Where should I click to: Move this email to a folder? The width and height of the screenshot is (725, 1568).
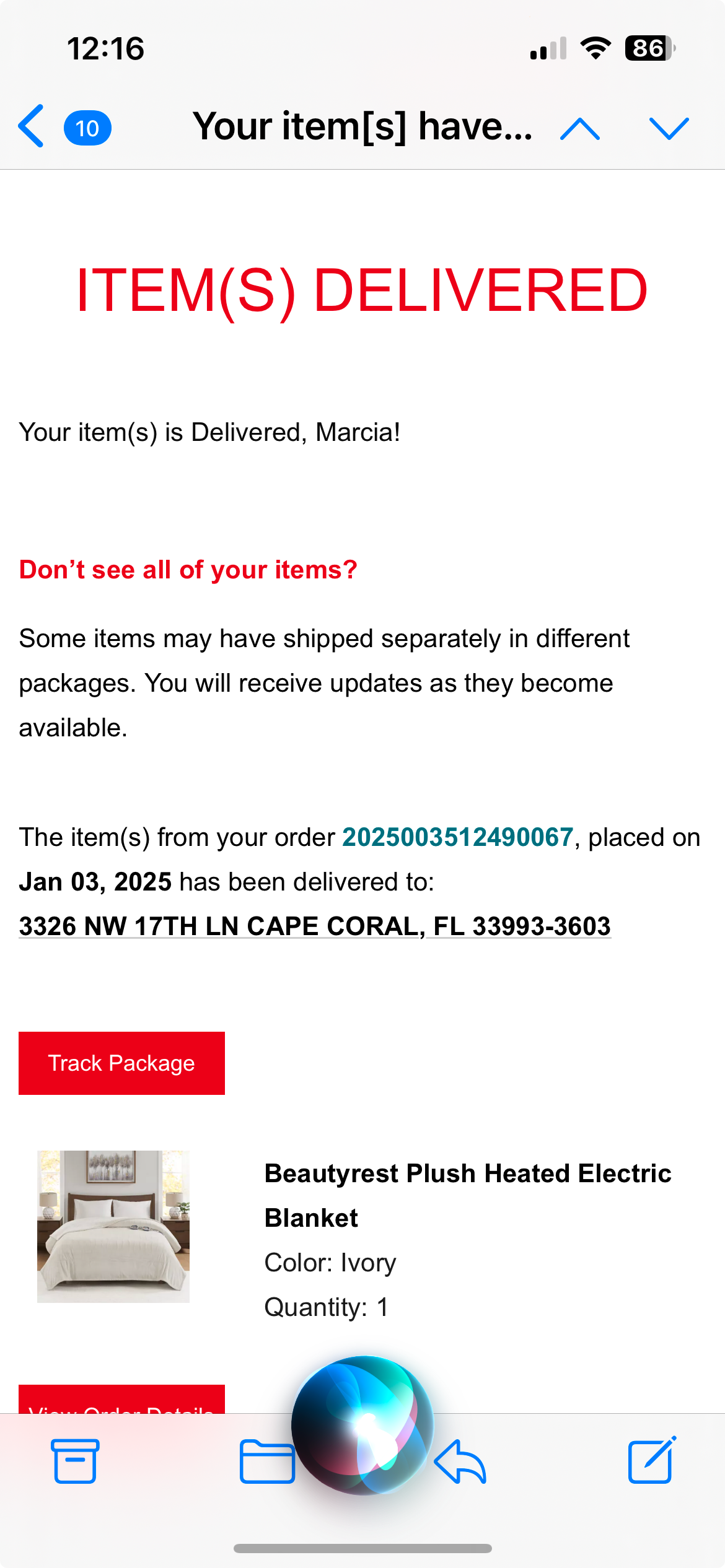click(267, 1461)
